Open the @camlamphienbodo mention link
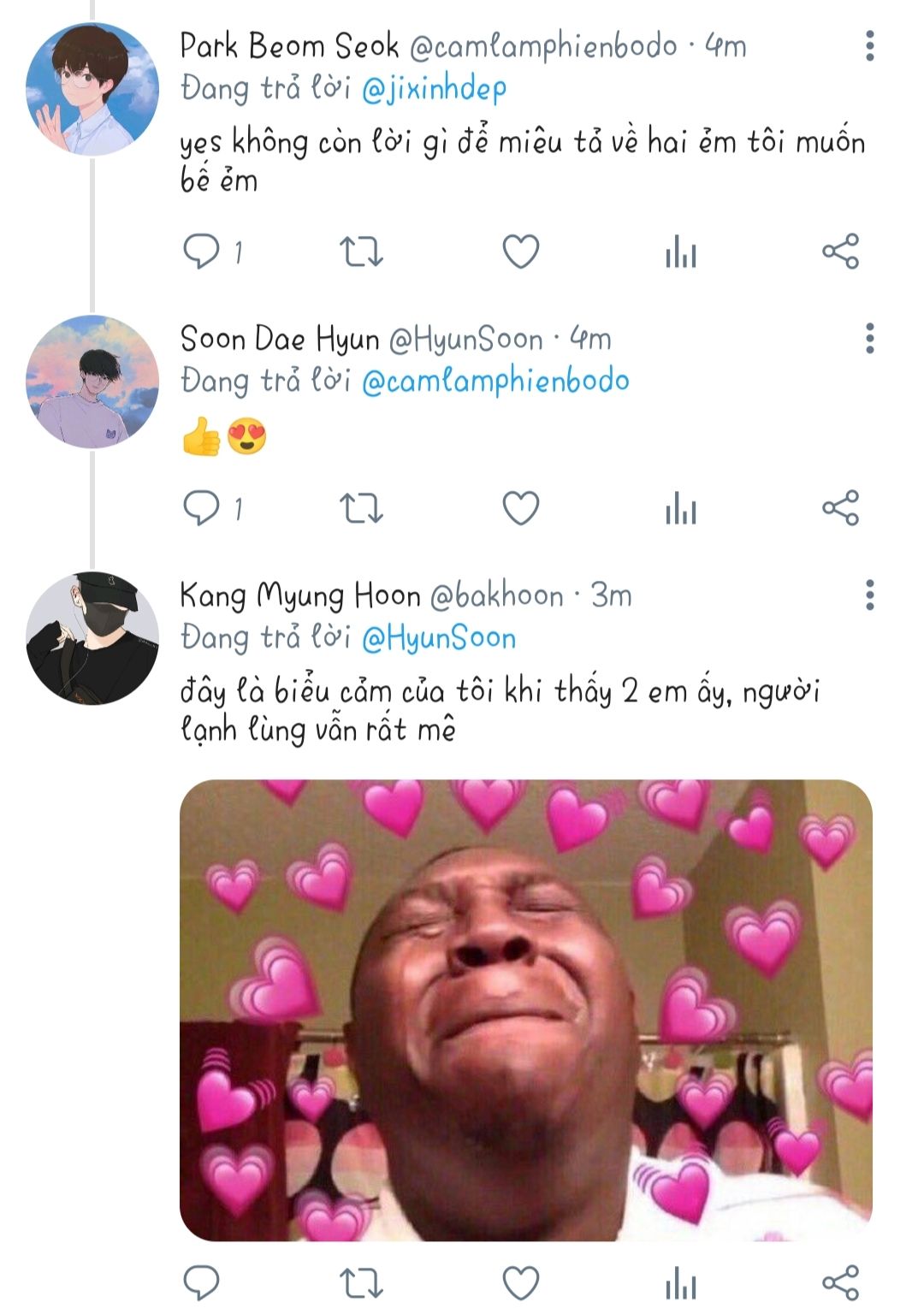The width and height of the screenshot is (924, 1308). [495, 382]
